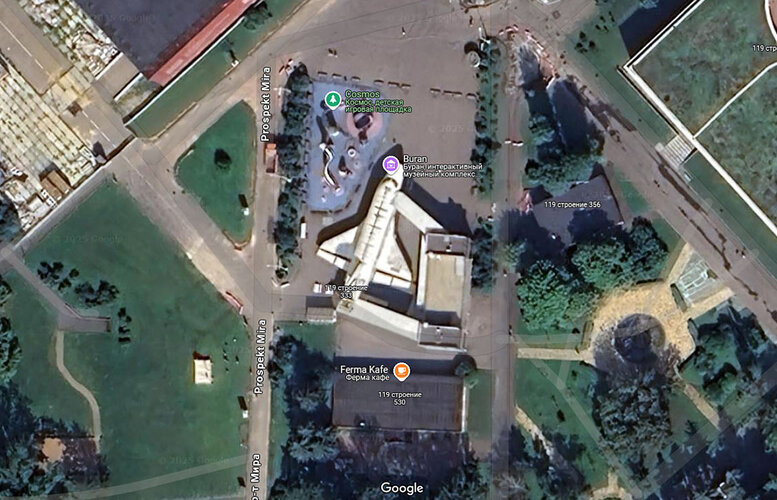Tap the Ferma Kafe map marker
The height and width of the screenshot is (500, 777).
tap(401, 372)
